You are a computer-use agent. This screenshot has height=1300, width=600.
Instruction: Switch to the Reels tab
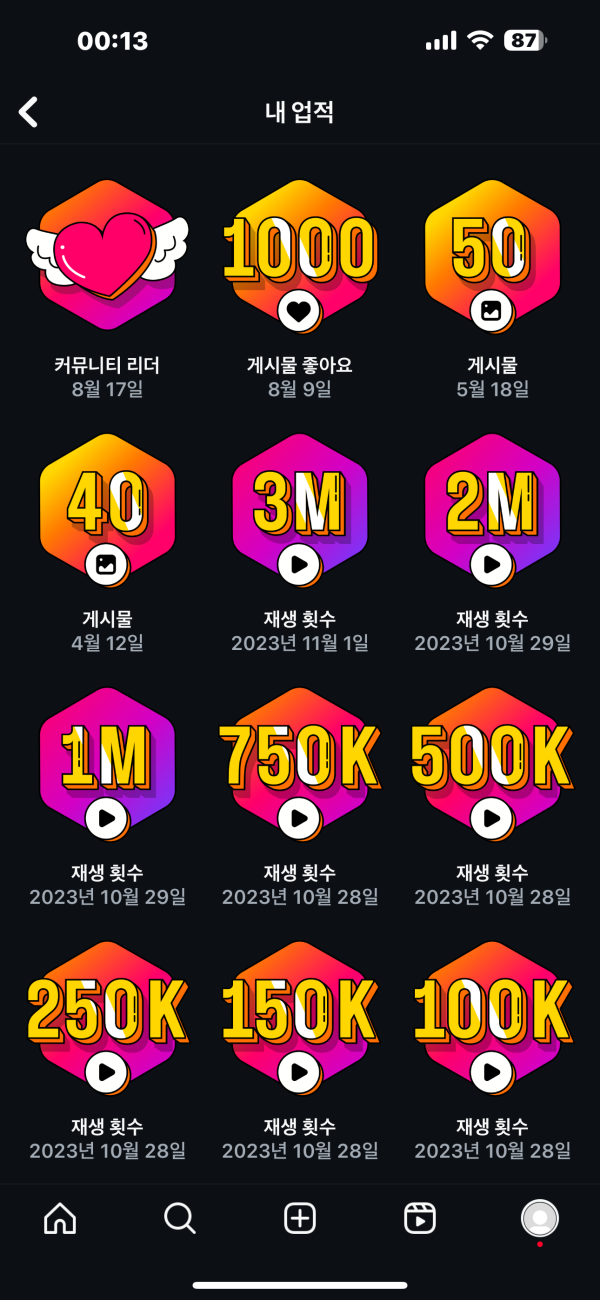420,1219
